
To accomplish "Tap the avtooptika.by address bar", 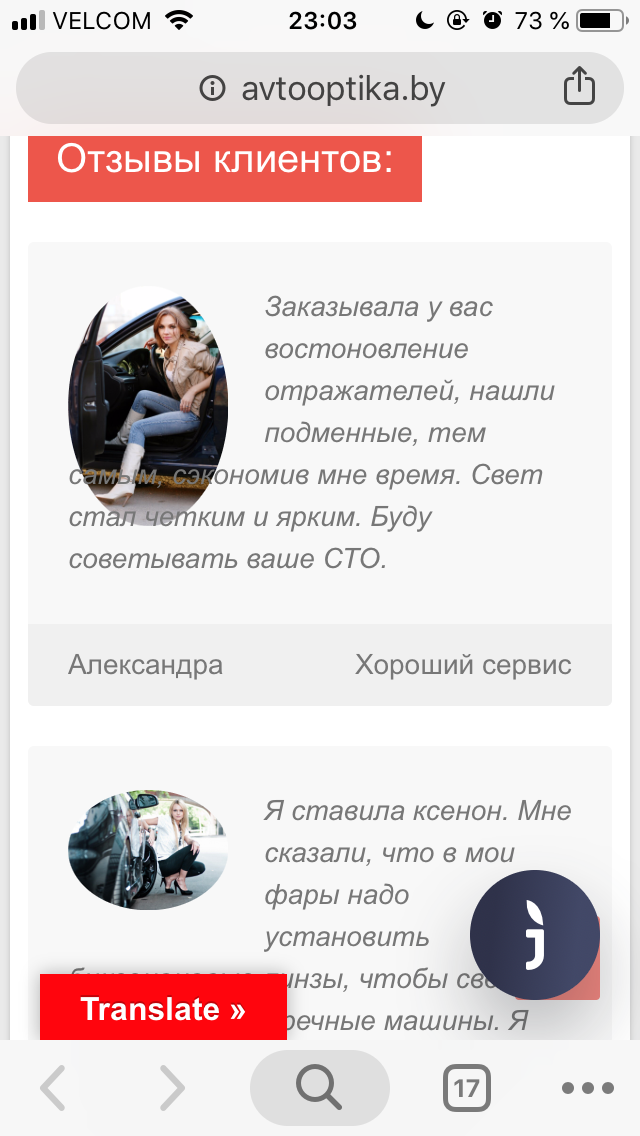I will (x=320, y=88).
